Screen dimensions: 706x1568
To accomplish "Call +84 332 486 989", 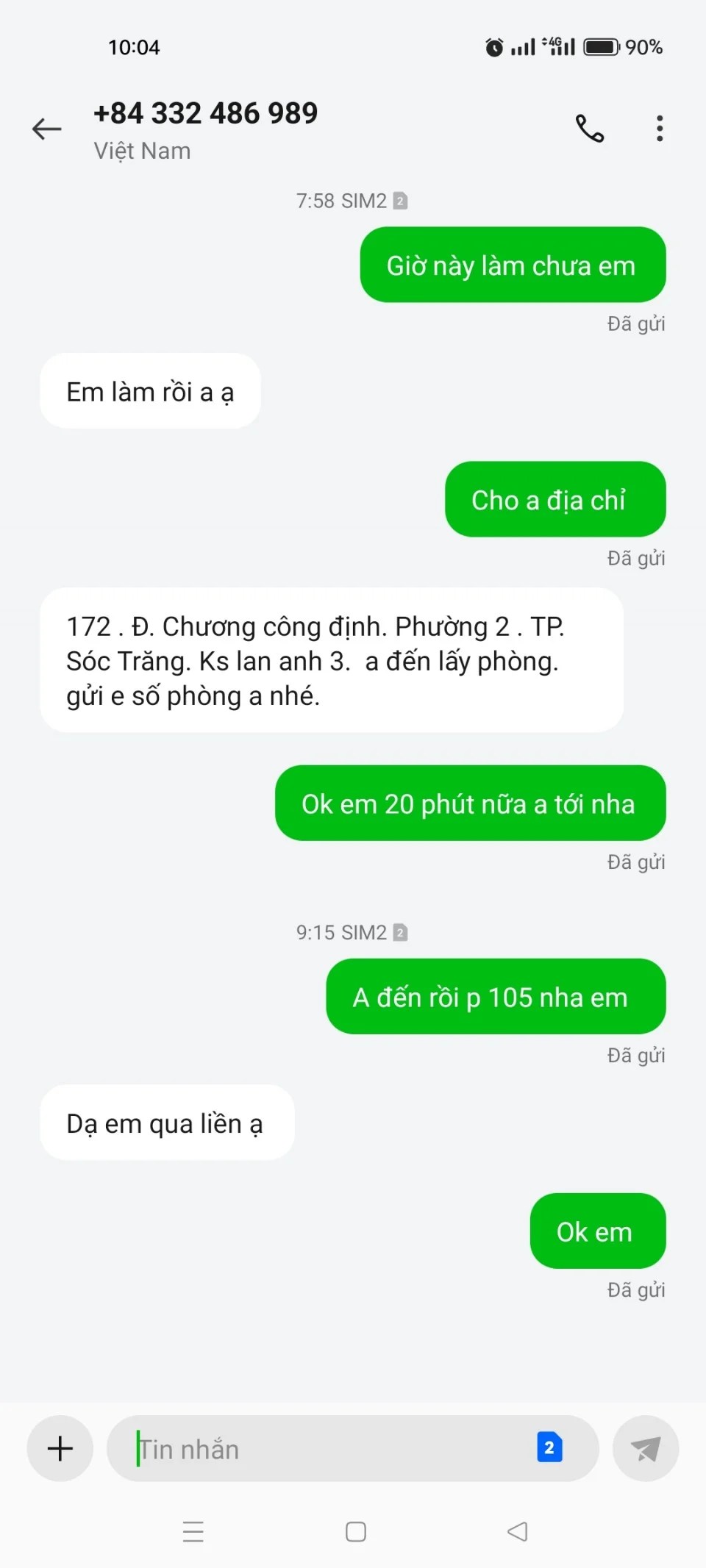I will point(589,129).
